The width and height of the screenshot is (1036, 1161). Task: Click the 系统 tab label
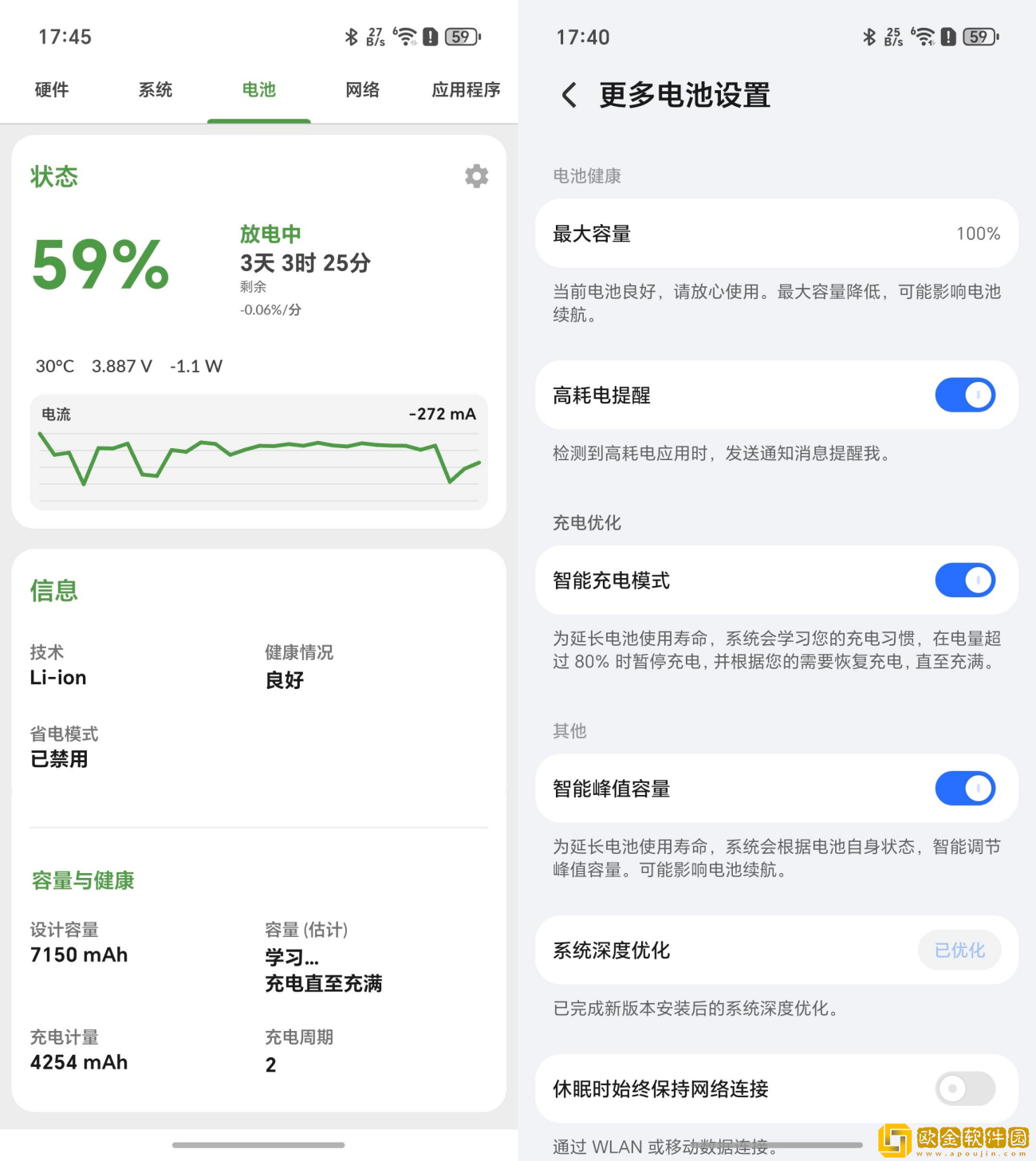point(154,90)
